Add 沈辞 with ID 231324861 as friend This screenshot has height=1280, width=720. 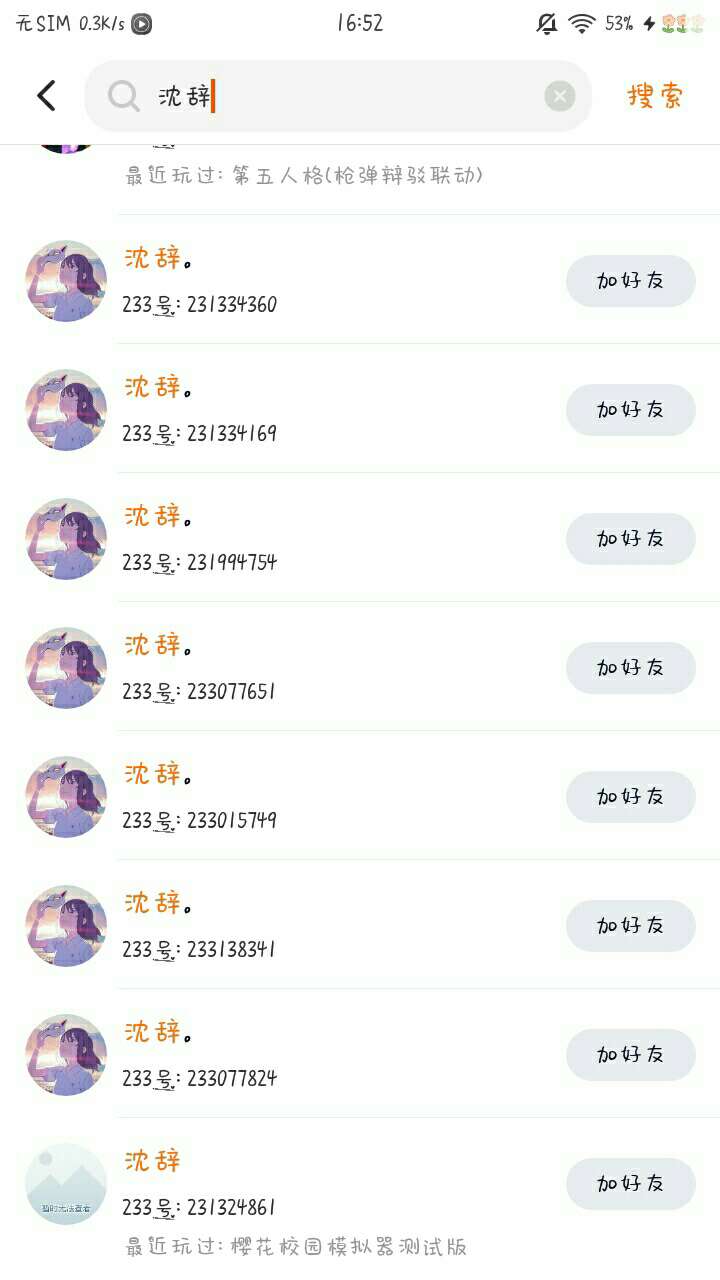[630, 1184]
